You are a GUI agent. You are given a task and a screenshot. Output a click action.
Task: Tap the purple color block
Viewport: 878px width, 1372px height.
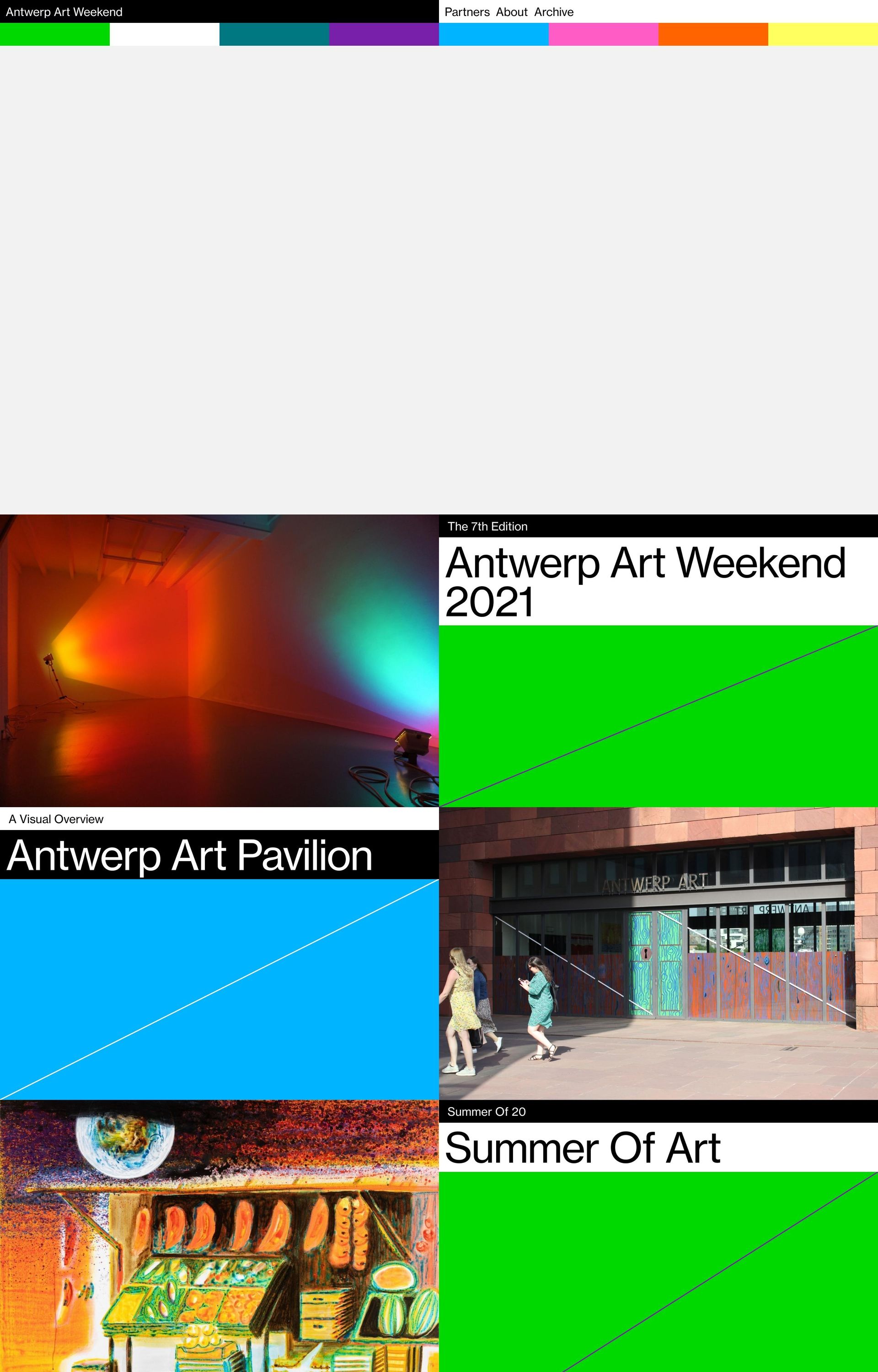384,34
